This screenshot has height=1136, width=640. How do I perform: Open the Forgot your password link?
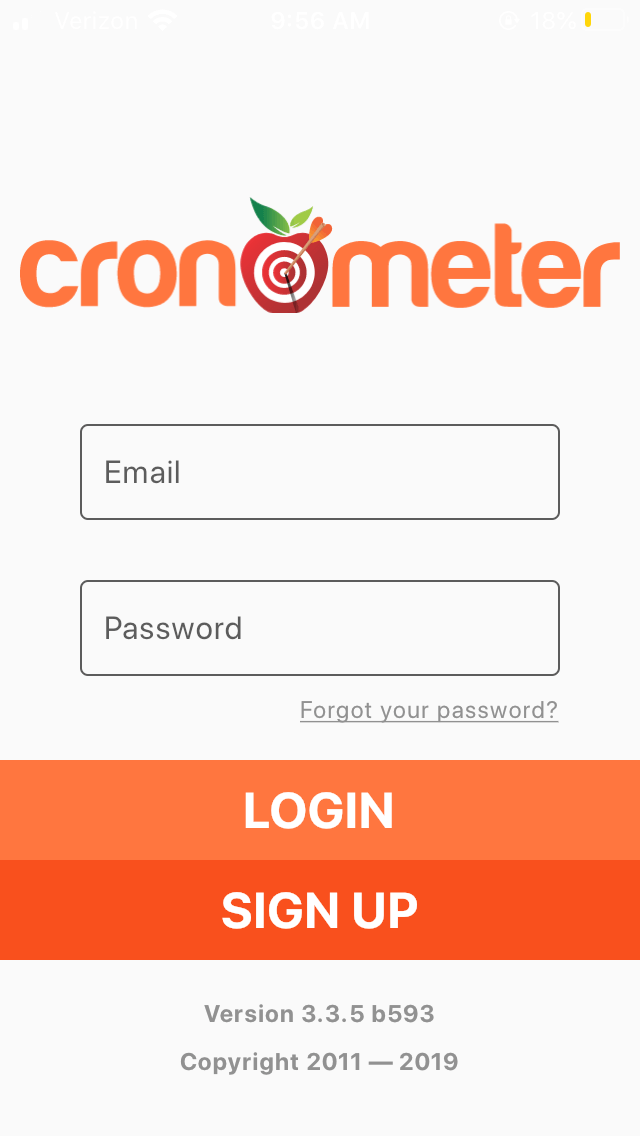429,710
